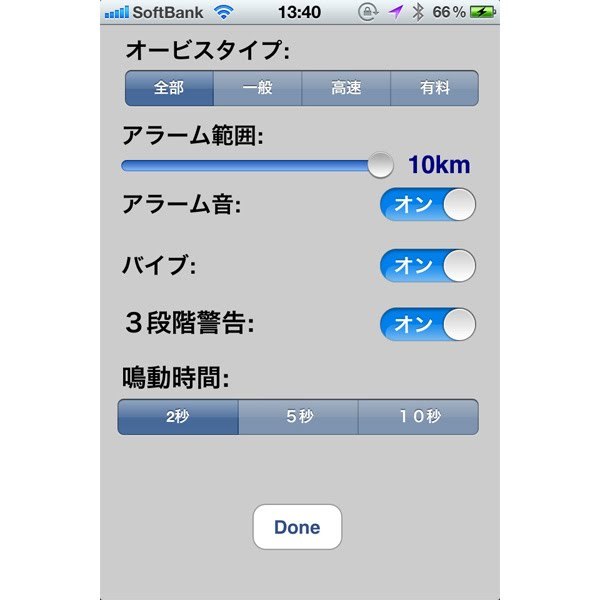Choose 5秒 for 鳴動時間

(298, 417)
